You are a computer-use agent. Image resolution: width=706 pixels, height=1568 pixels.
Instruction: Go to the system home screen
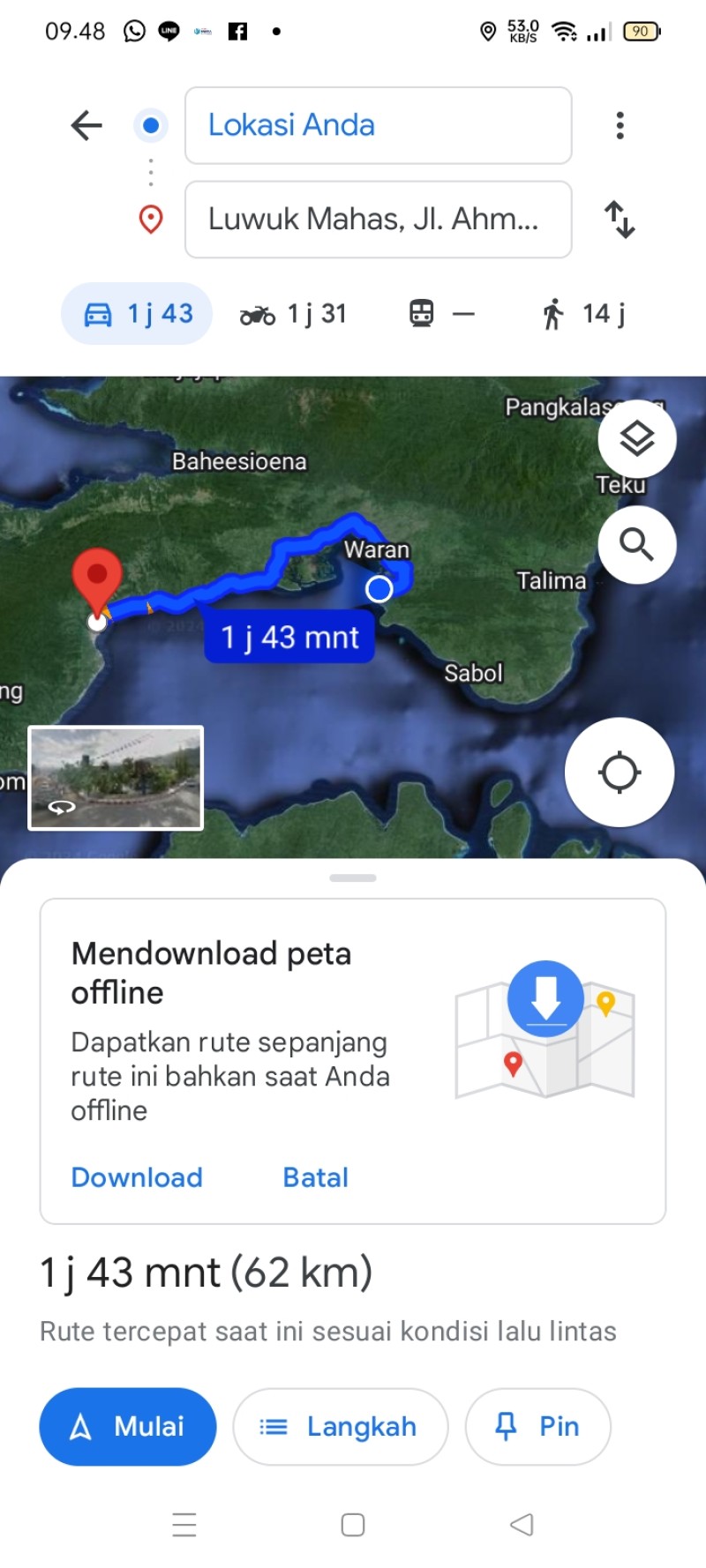point(353,1525)
